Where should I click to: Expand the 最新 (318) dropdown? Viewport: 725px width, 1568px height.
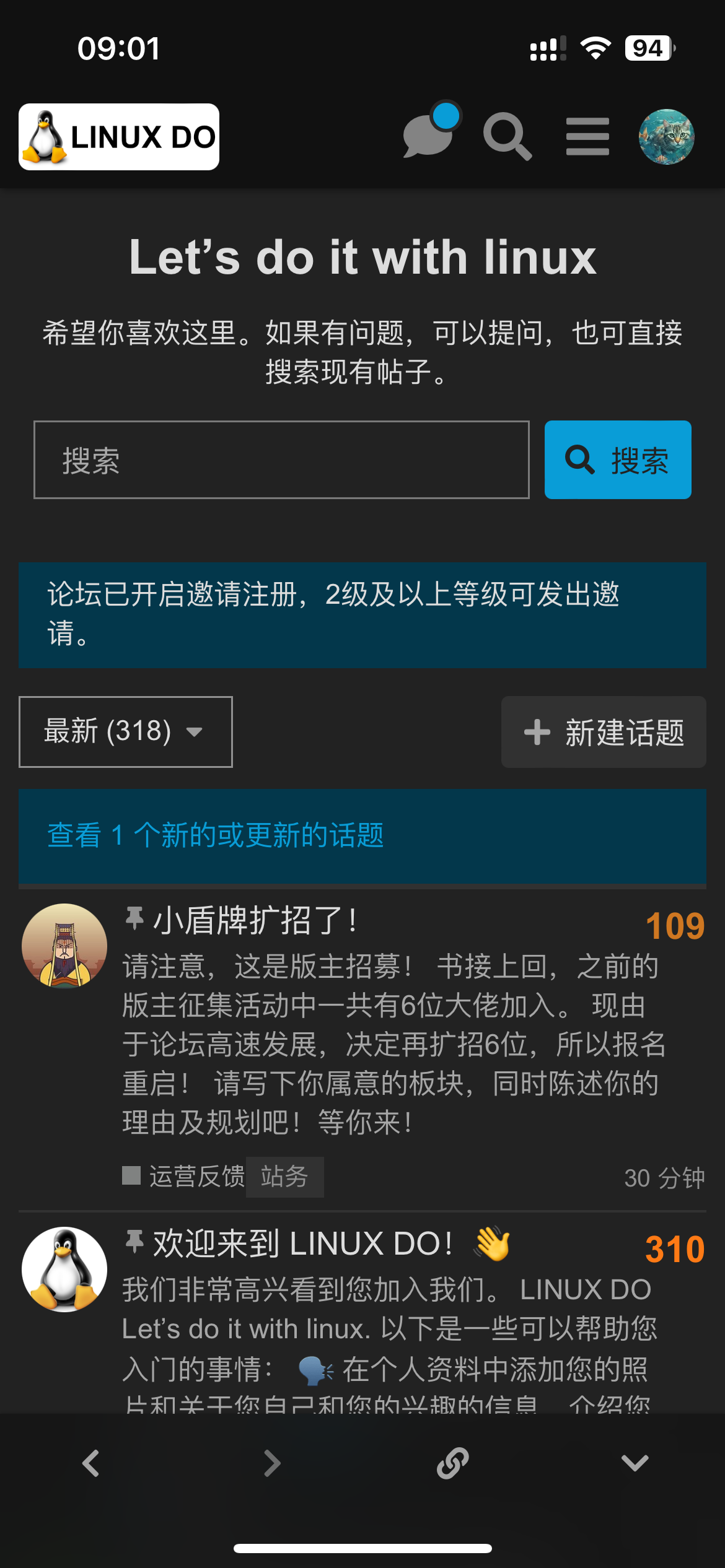[126, 732]
